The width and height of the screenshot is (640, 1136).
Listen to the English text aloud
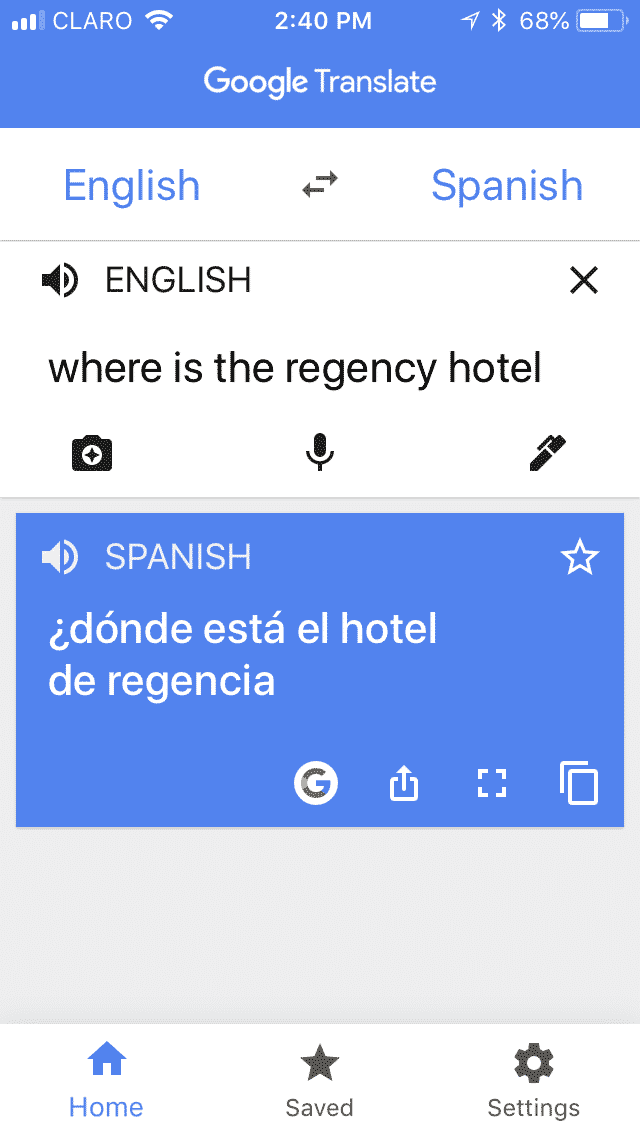[x=59, y=280]
